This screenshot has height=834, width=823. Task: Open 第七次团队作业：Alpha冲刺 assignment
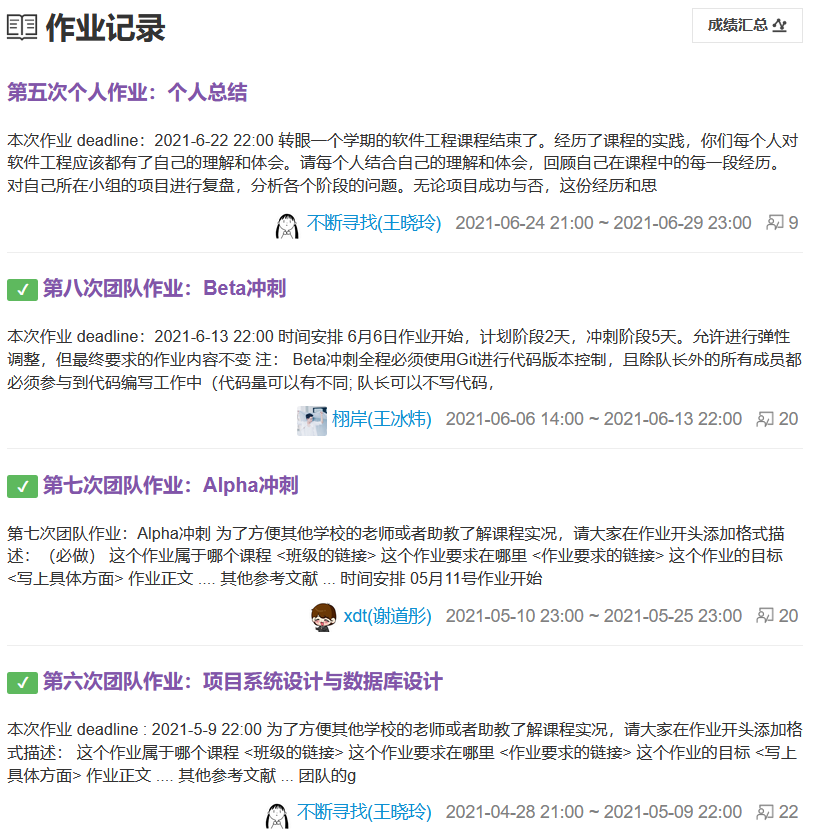(170, 486)
